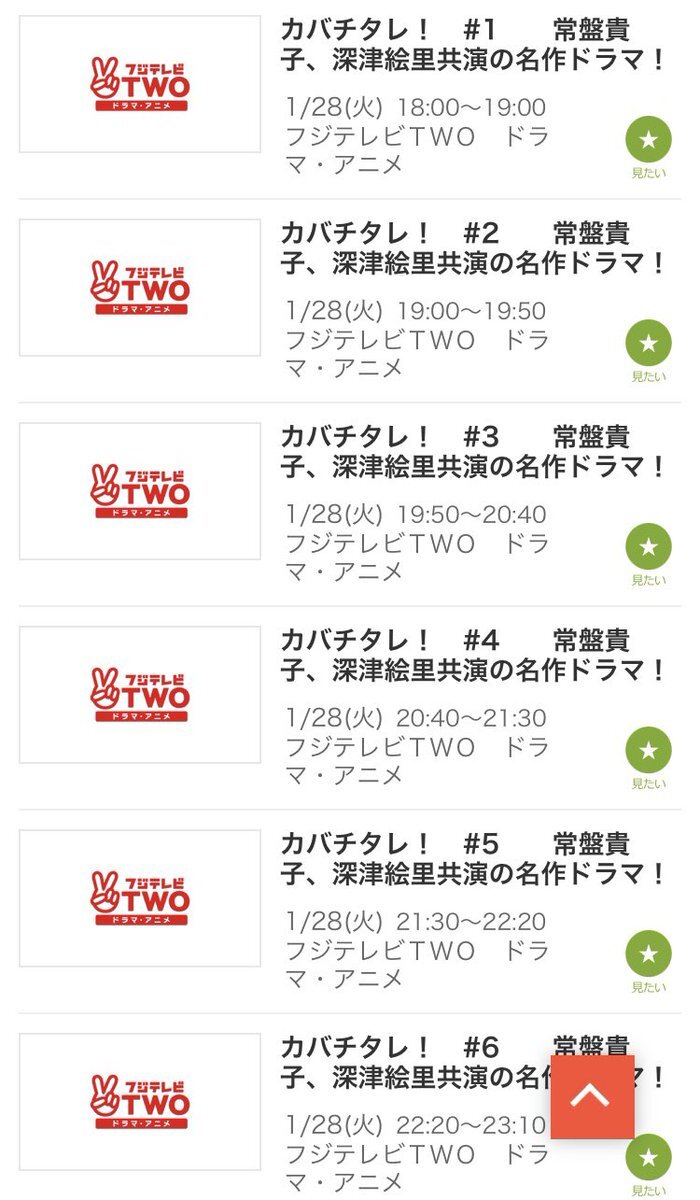Add カバチタレ！ #3 to 見たい
The image size is (700, 1200).
pos(648,547)
